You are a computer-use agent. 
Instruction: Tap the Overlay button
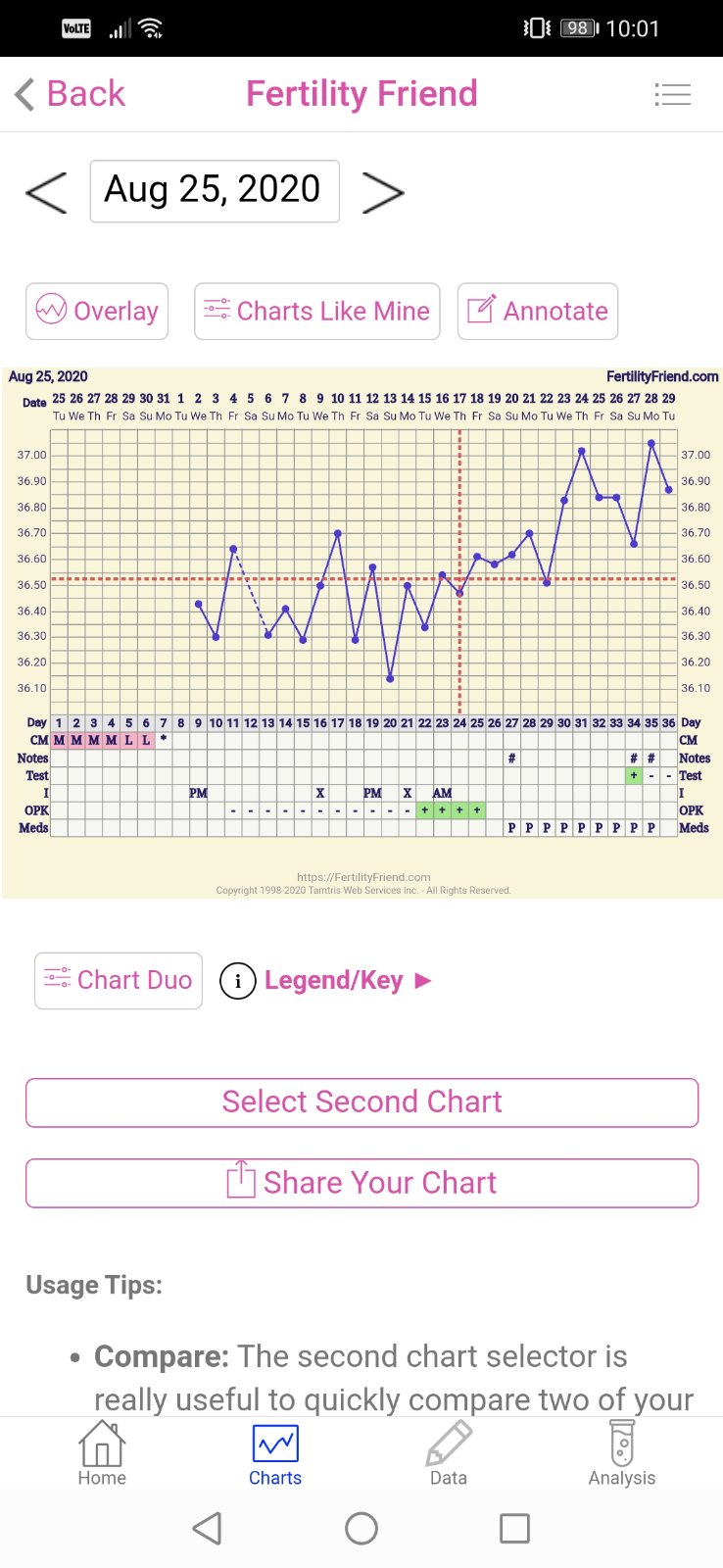pos(97,312)
